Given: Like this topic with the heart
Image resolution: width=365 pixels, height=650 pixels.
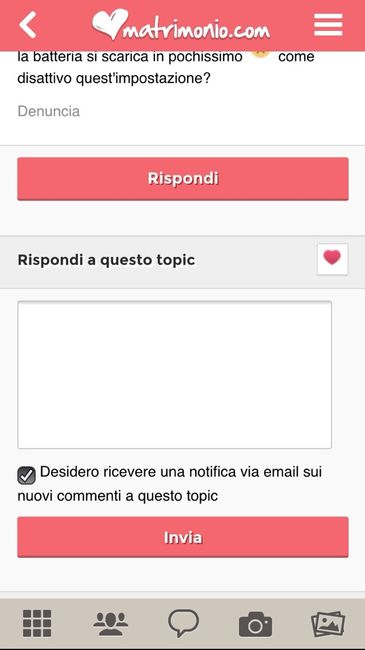Looking at the screenshot, I should [332, 259].
